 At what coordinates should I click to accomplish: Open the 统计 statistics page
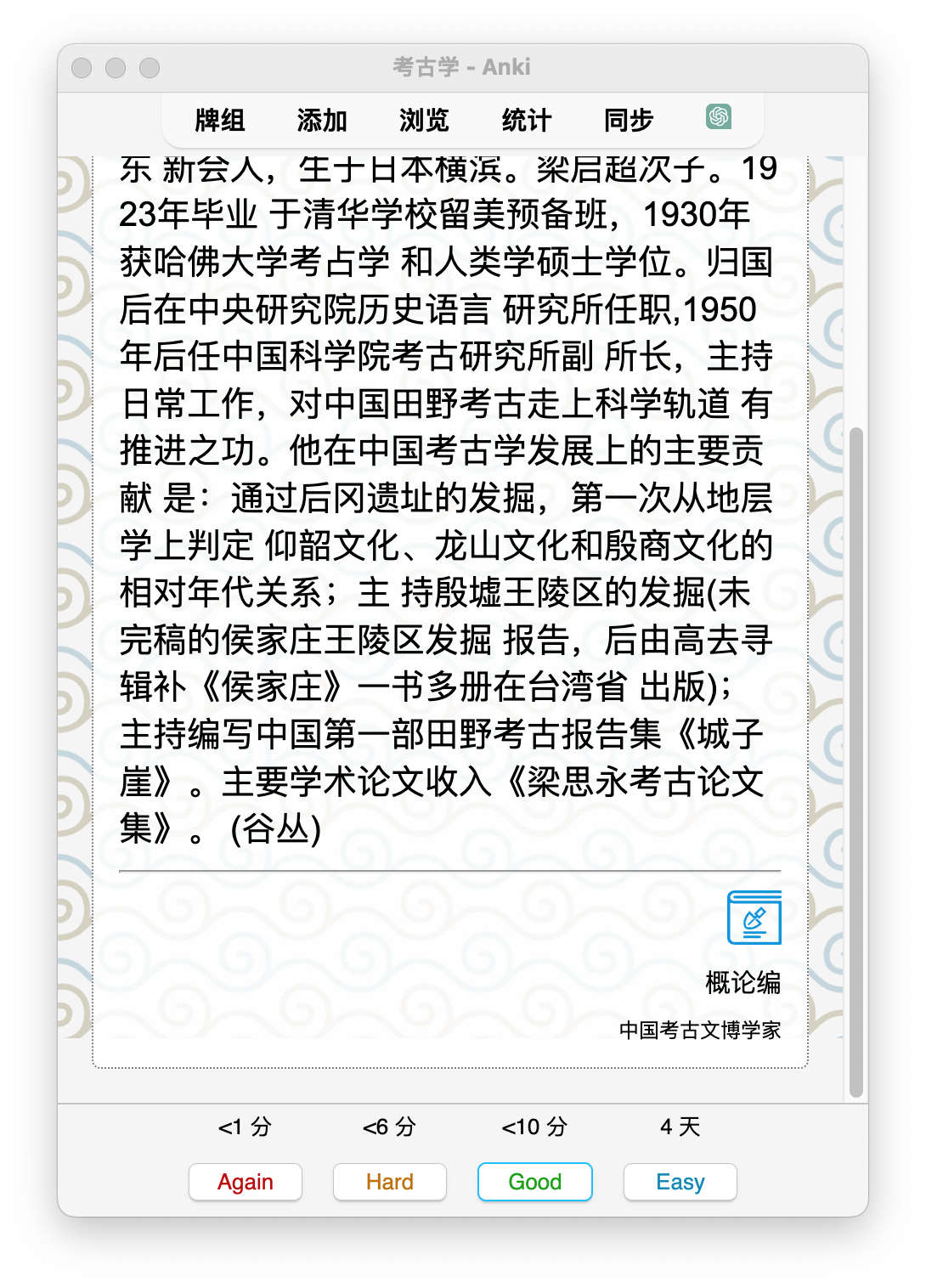(x=527, y=121)
